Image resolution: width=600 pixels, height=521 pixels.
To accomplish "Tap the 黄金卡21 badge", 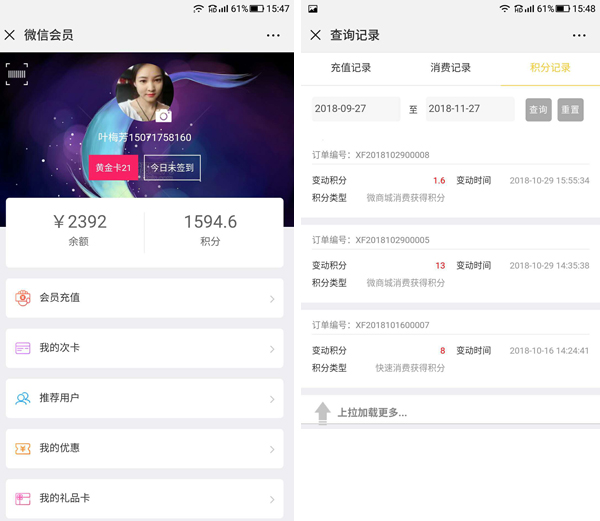I will pyautogui.click(x=114, y=167).
